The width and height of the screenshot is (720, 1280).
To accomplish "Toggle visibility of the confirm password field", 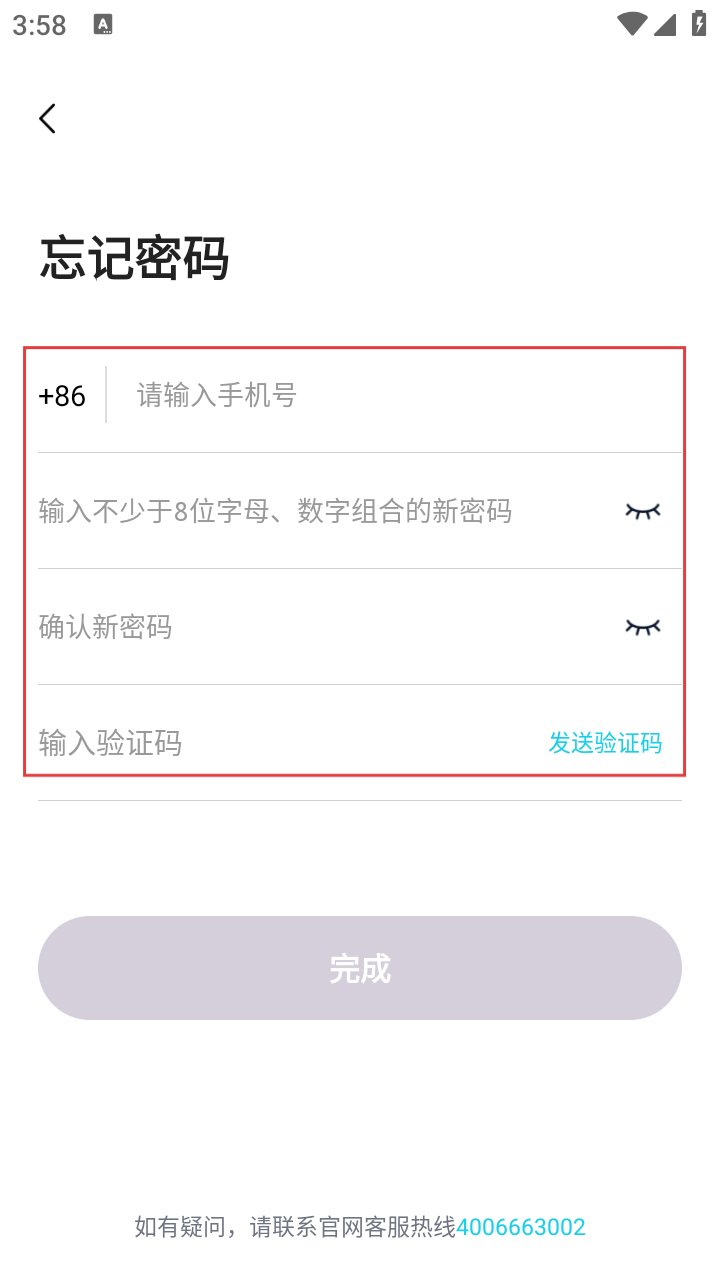I will pyautogui.click(x=643, y=627).
